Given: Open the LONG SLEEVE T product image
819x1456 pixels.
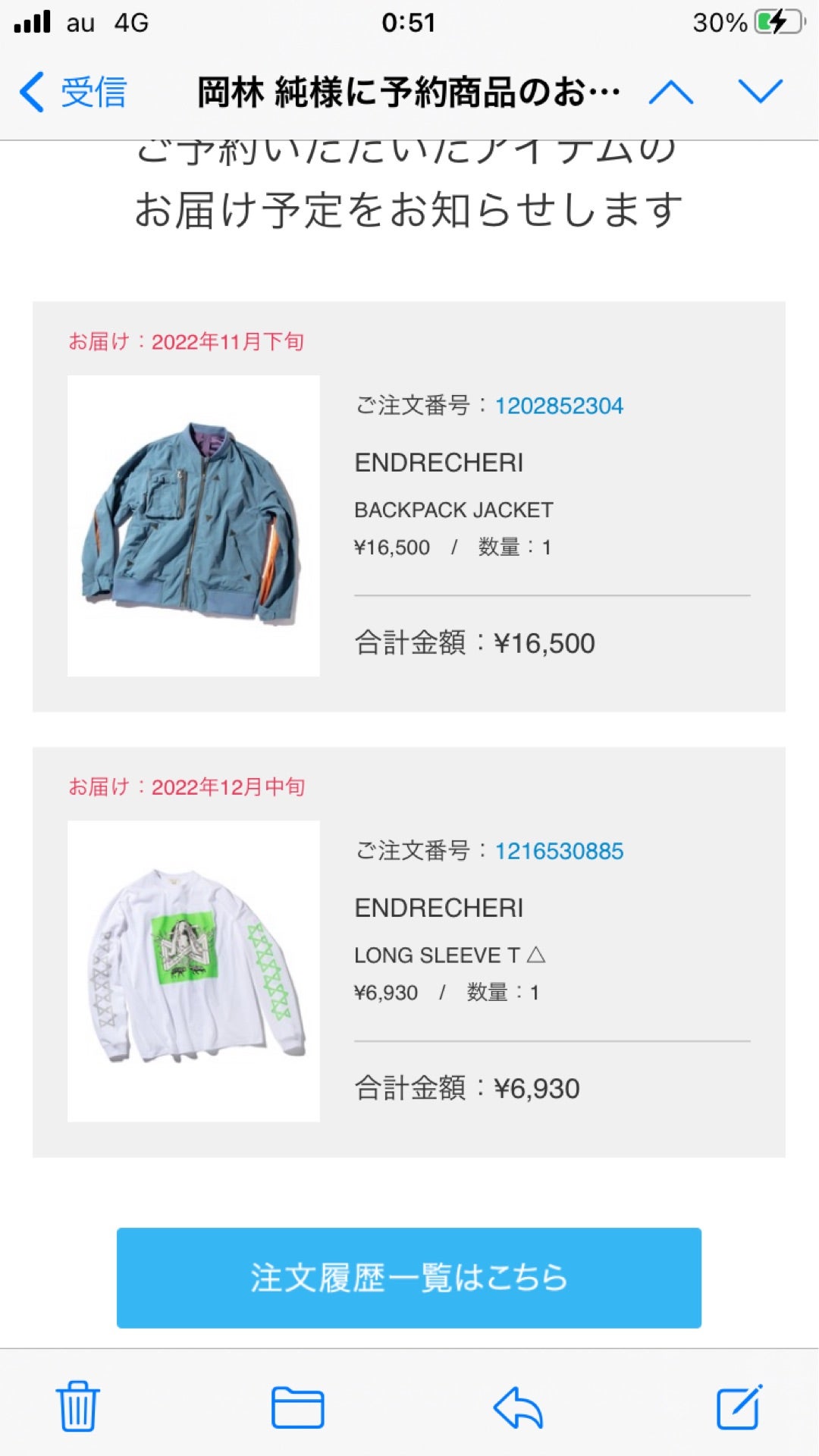Looking at the screenshot, I should coord(193,971).
